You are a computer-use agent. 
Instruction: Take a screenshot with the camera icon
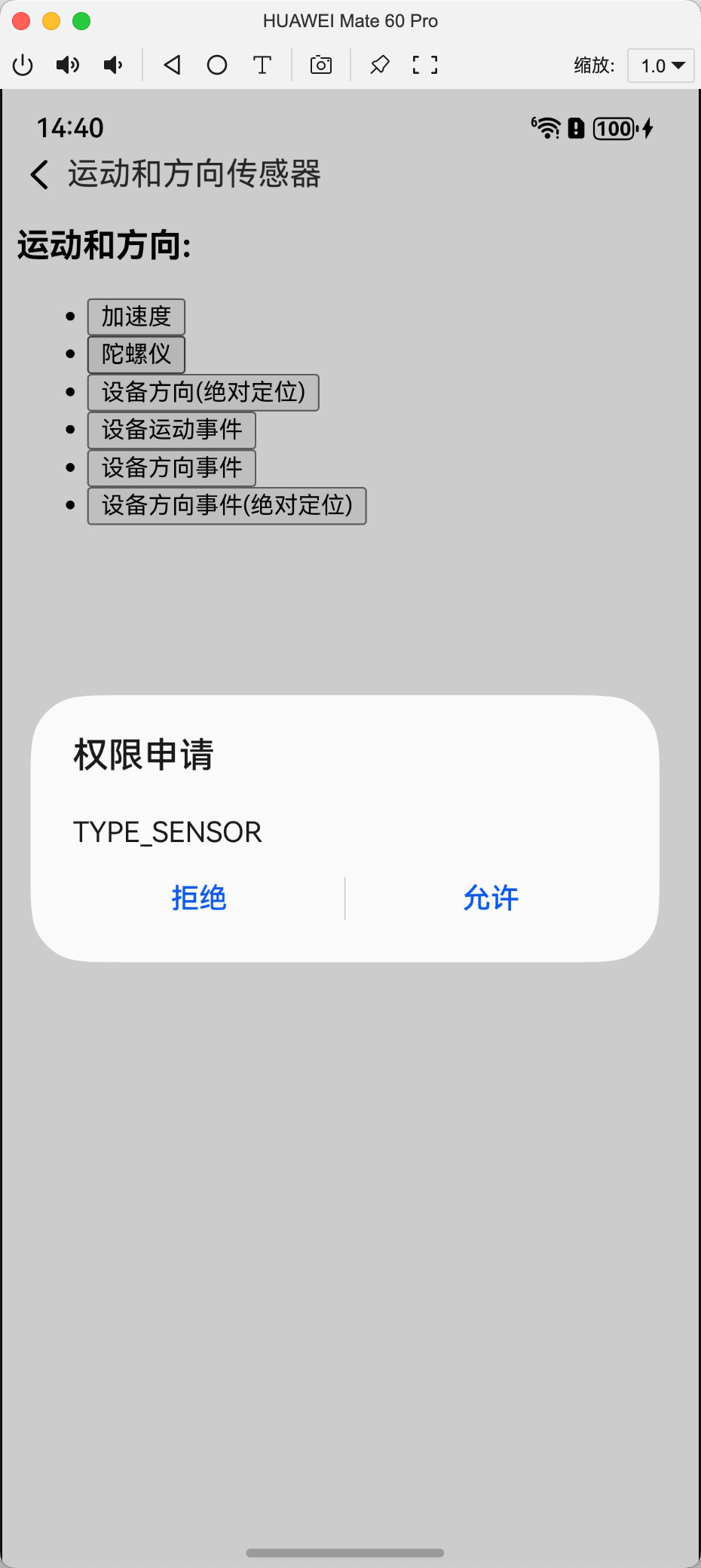(321, 66)
